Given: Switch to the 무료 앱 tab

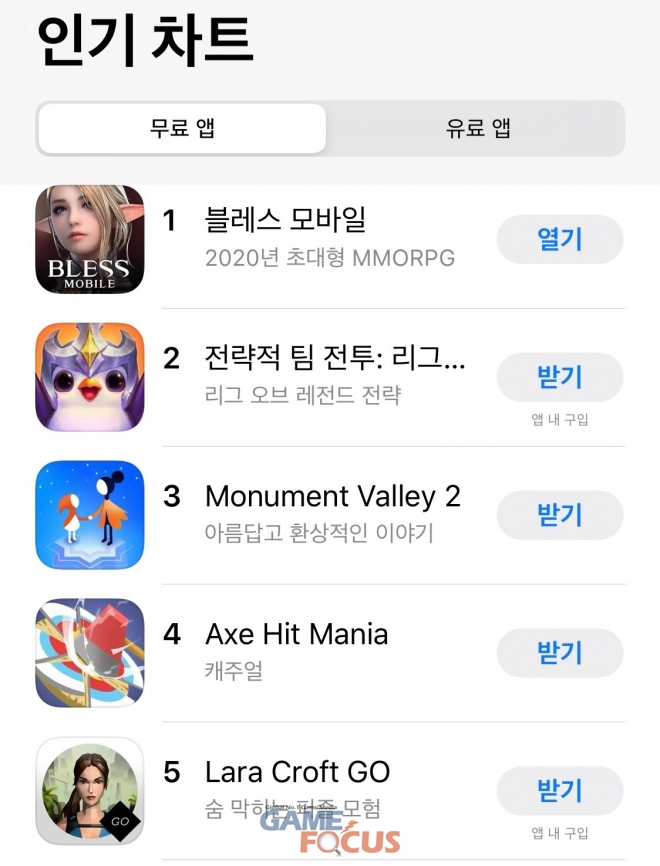Looking at the screenshot, I should point(182,129).
